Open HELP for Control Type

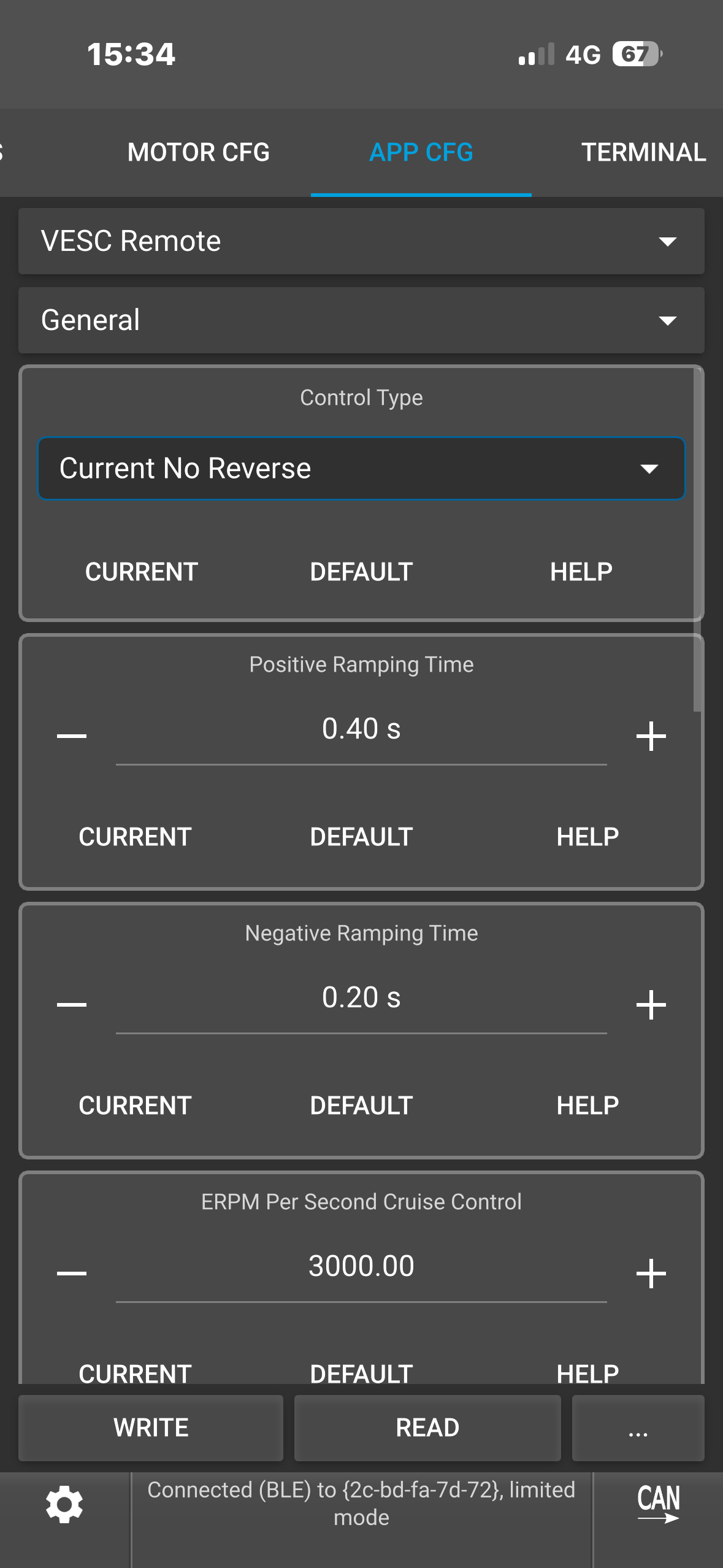pos(581,572)
